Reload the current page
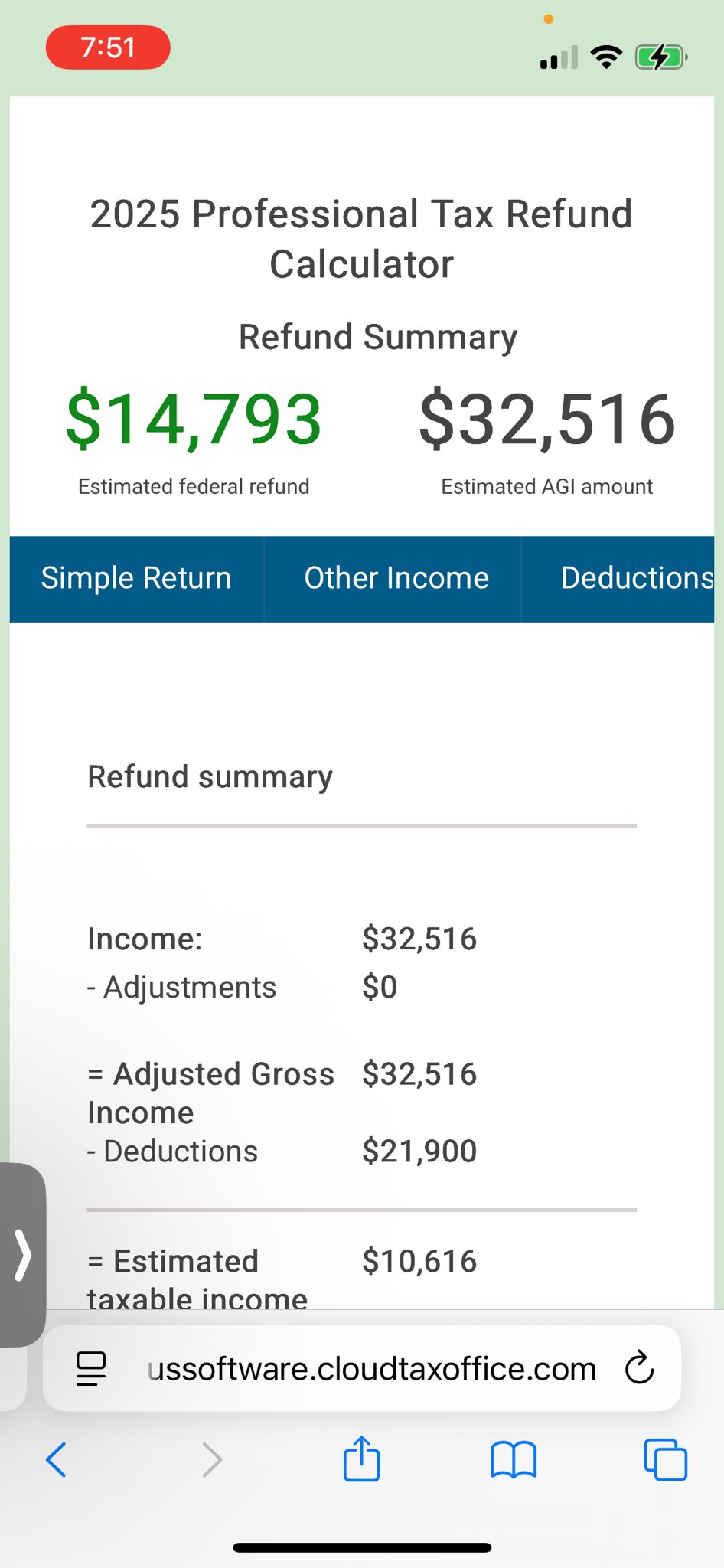724x1568 pixels. coord(639,1369)
